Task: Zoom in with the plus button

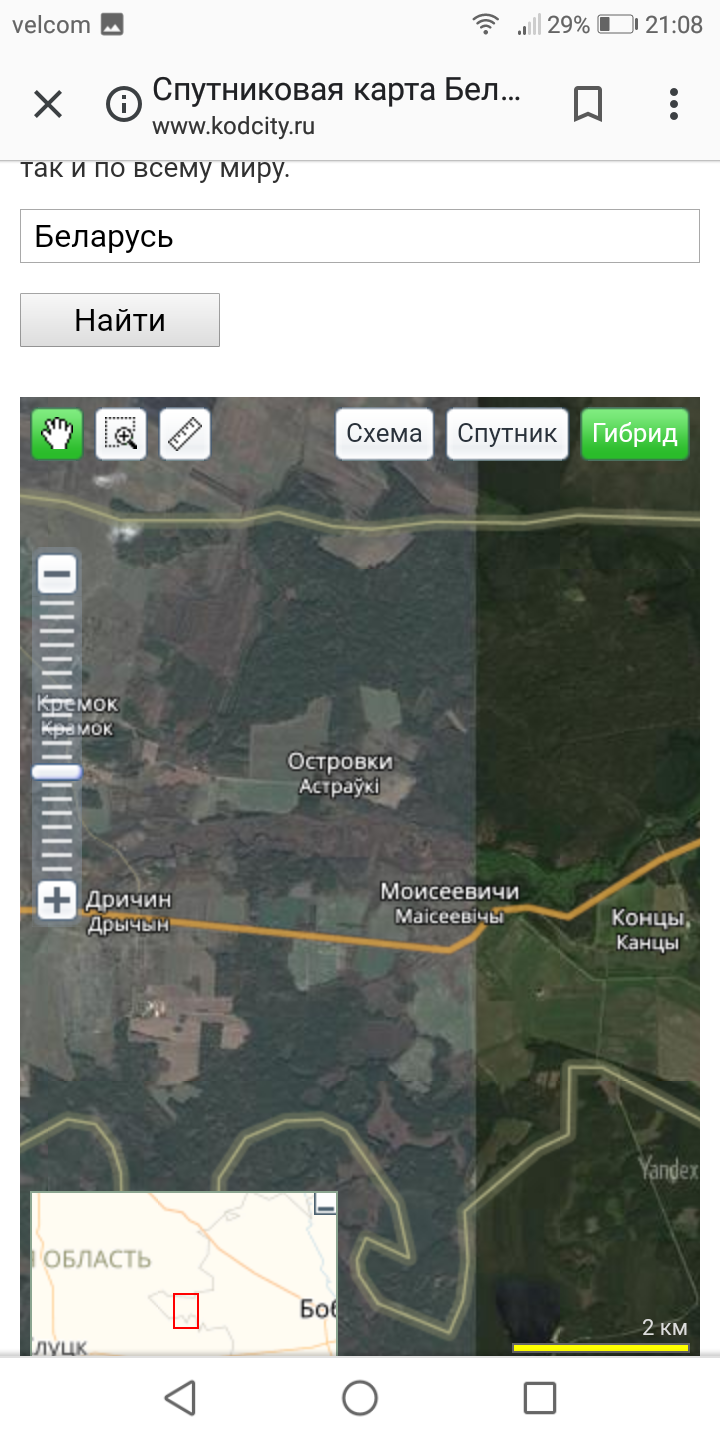Action: (x=57, y=900)
